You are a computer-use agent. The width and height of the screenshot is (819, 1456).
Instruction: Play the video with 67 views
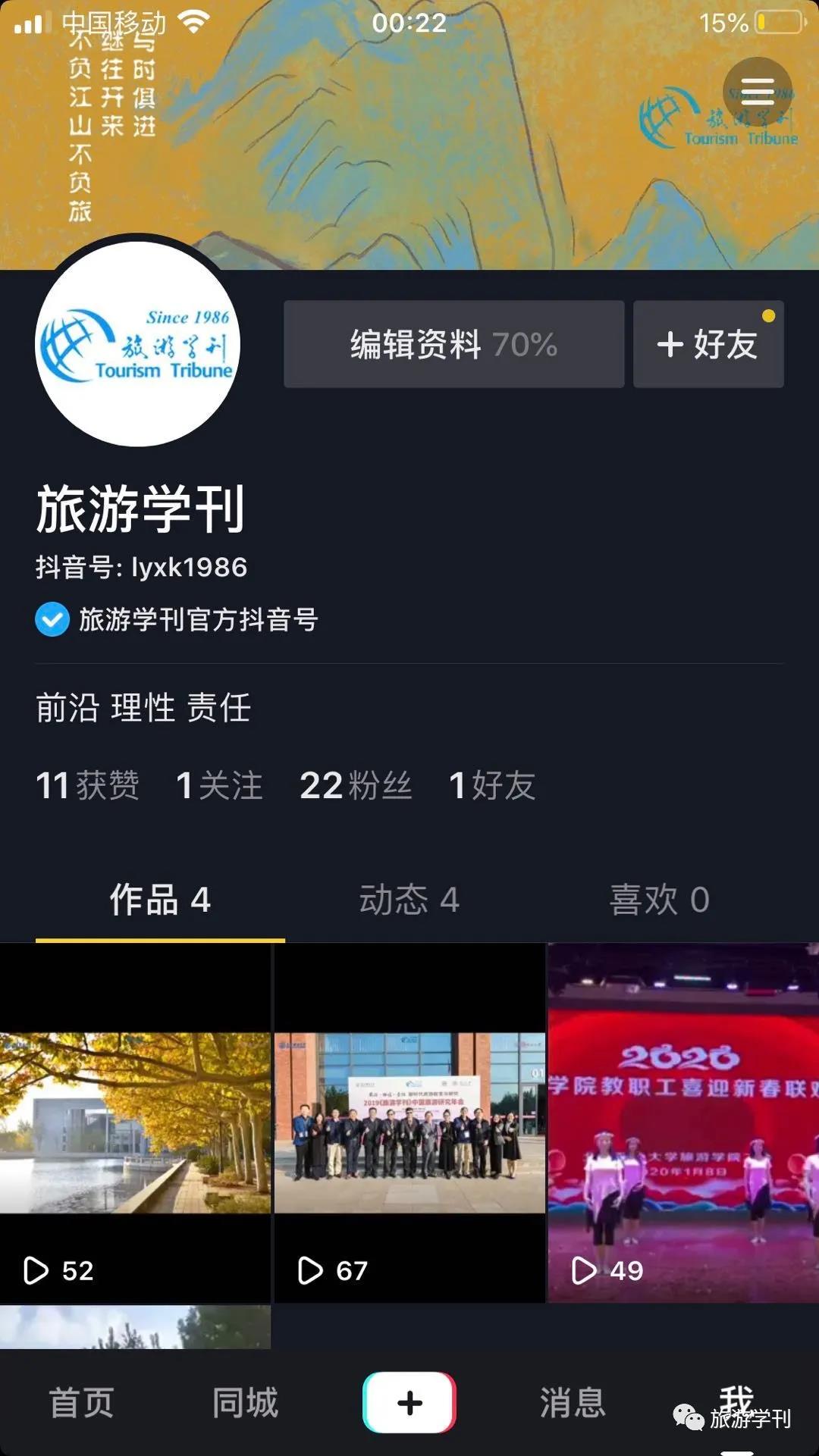point(409,1123)
